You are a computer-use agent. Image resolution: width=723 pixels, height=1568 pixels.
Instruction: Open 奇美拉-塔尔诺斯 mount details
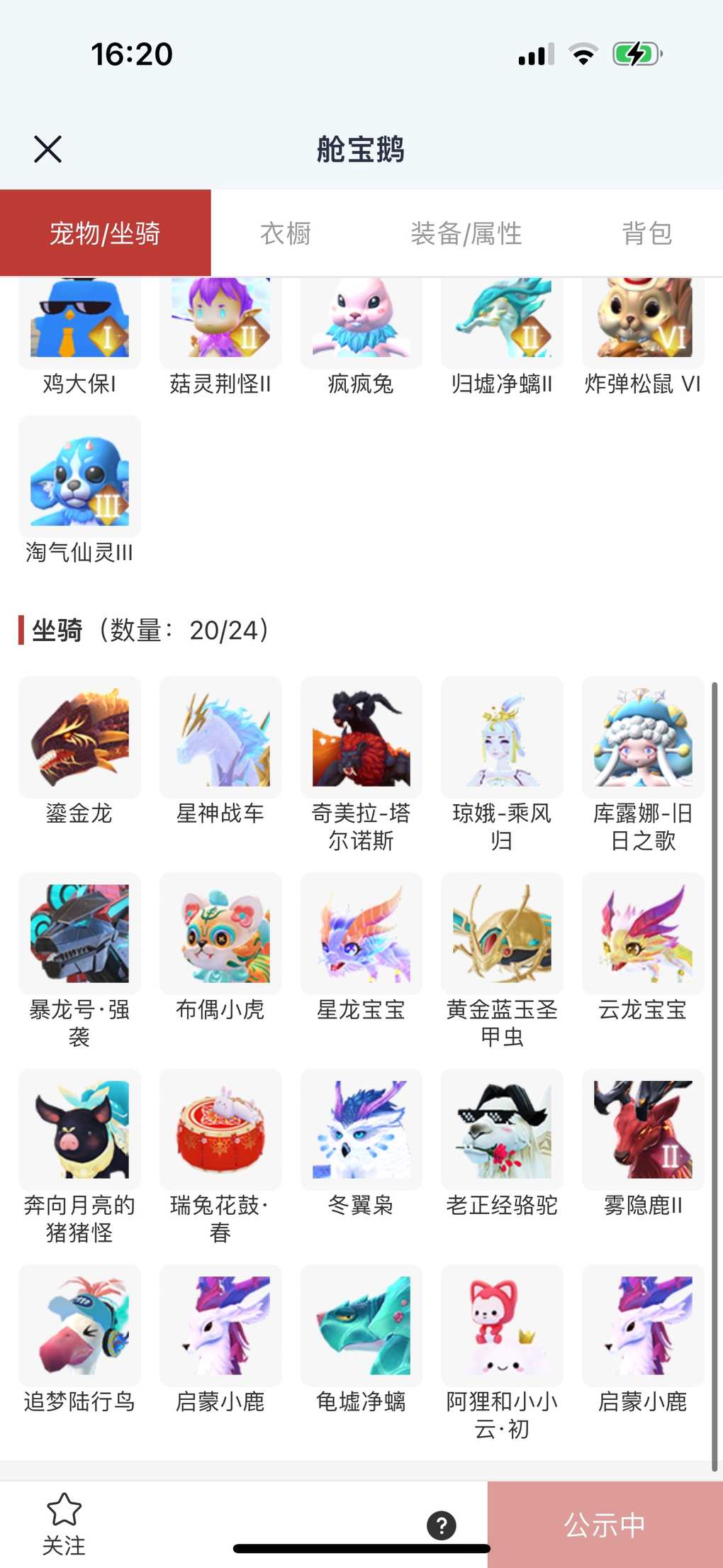coord(361,738)
